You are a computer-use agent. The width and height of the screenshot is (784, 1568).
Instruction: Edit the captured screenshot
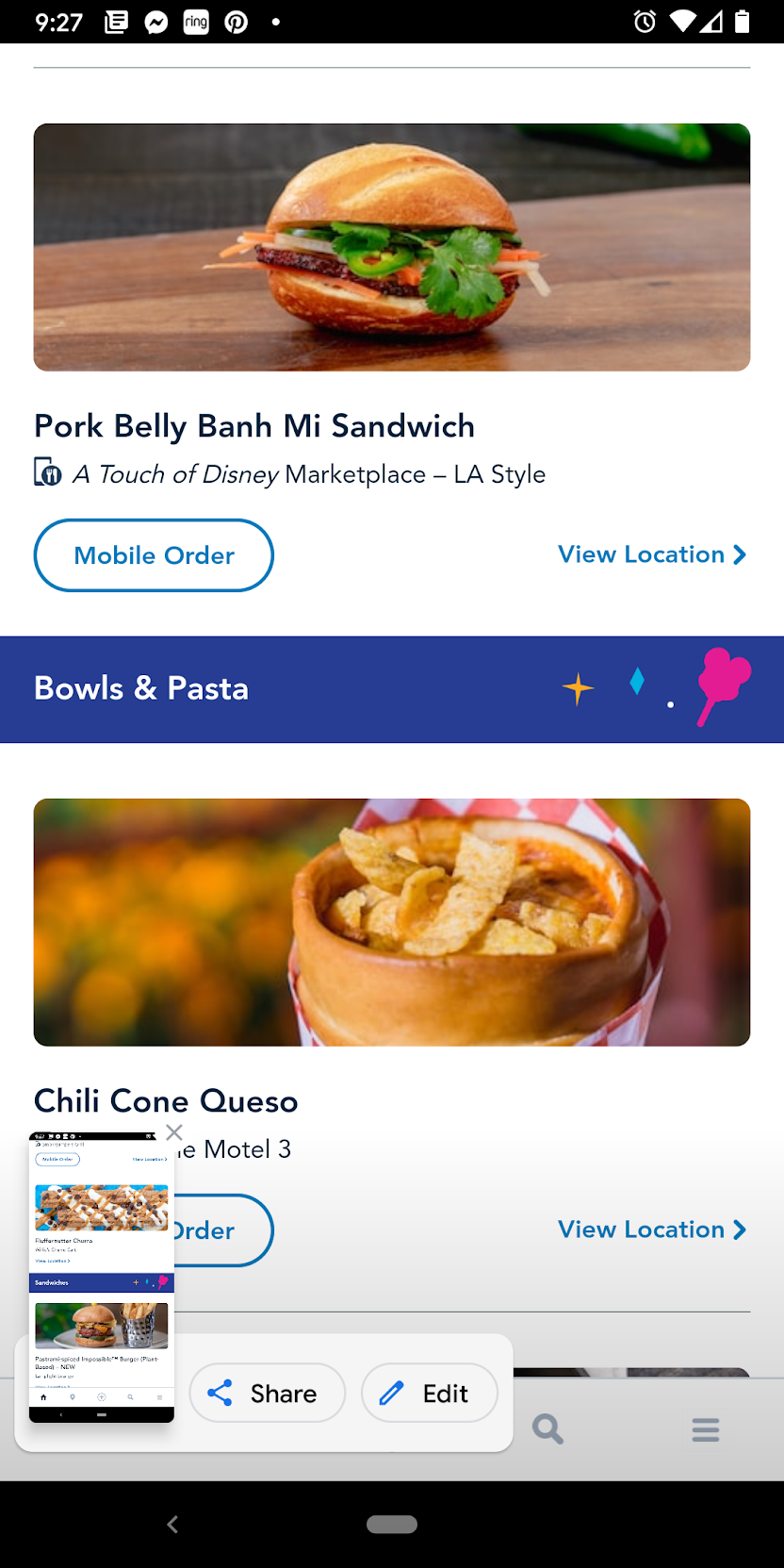(429, 1393)
